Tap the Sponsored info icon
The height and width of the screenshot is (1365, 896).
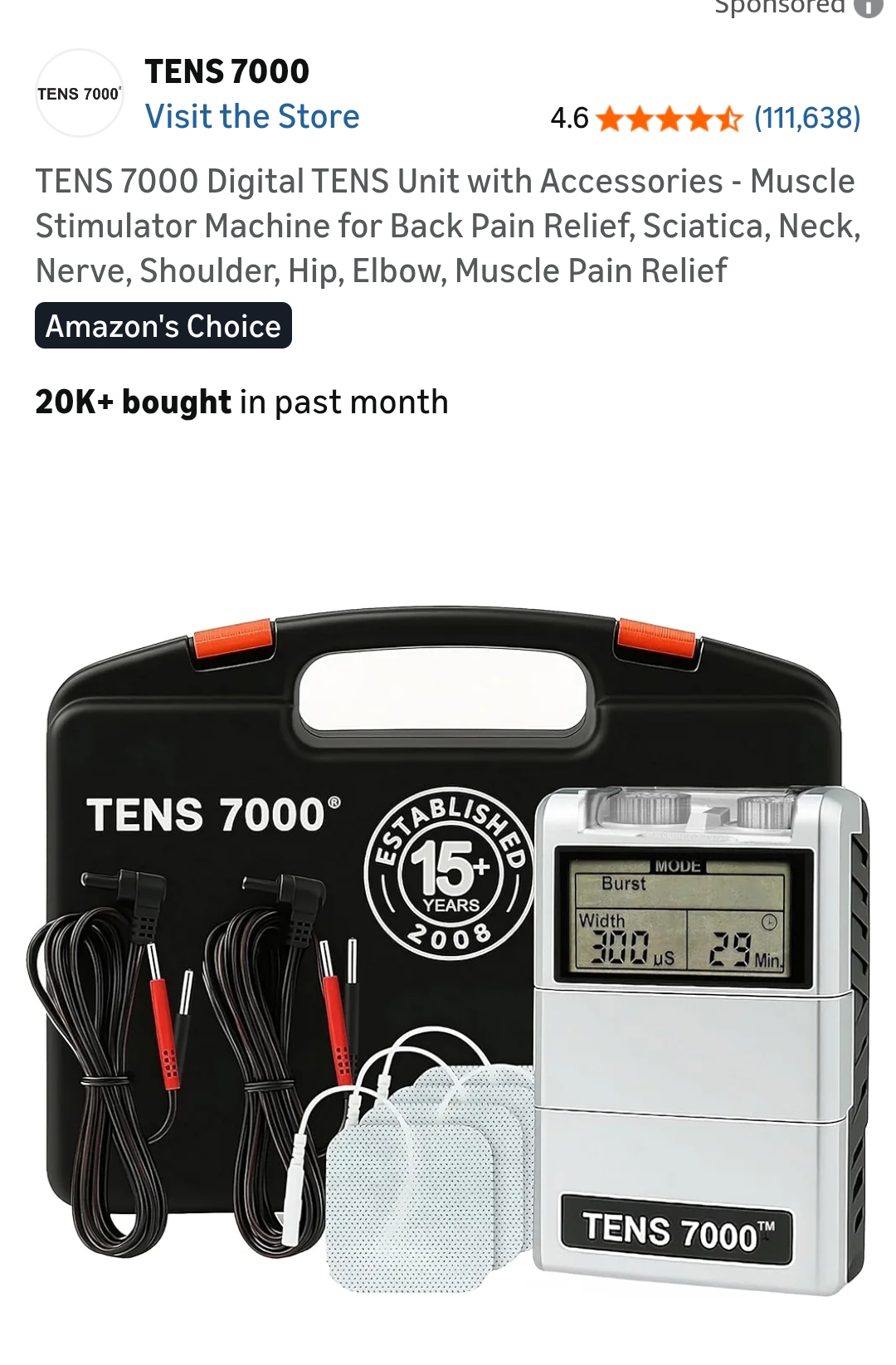(x=869, y=7)
